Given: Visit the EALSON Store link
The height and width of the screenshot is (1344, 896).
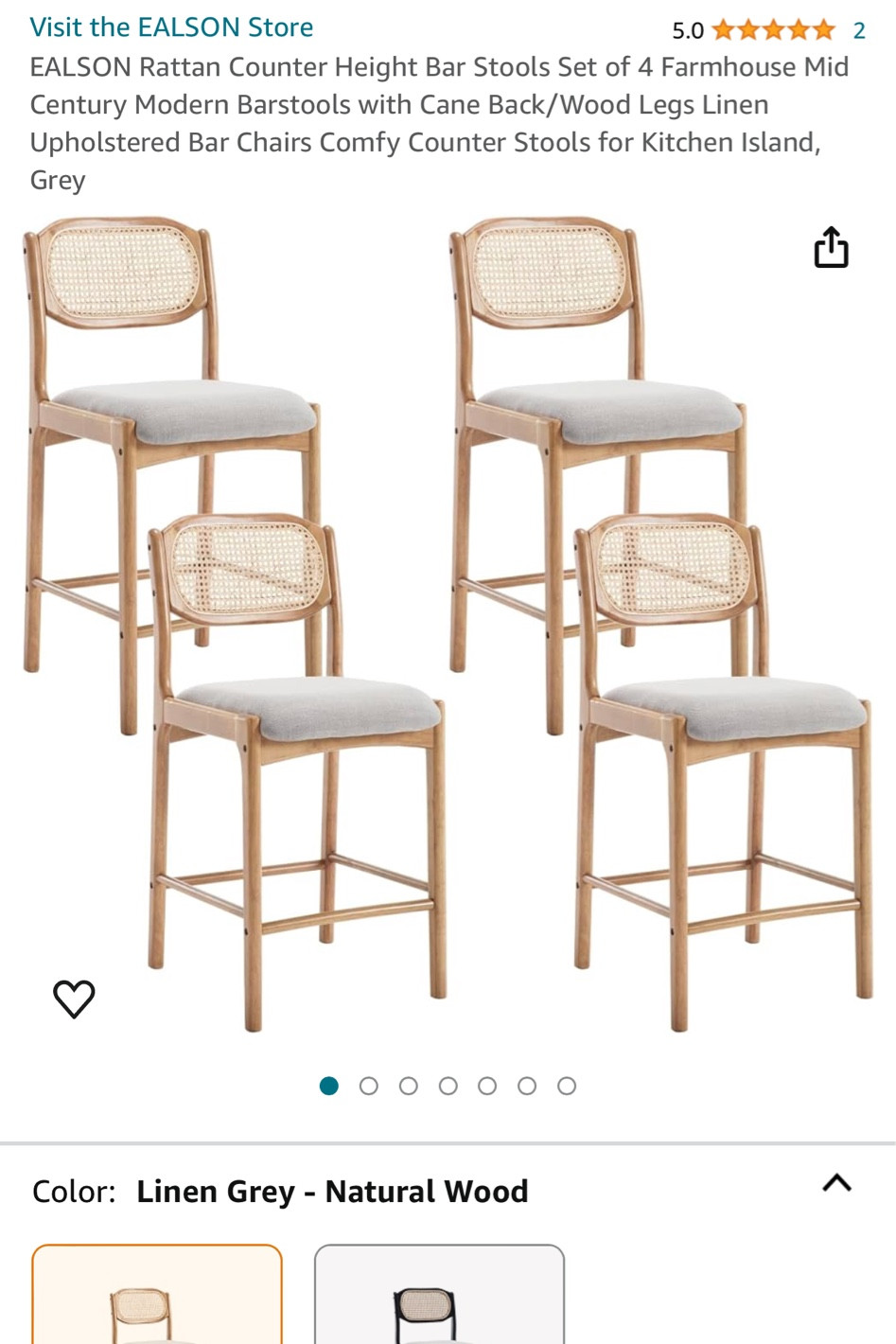Looking at the screenshot, I should (x=171, y=27).
